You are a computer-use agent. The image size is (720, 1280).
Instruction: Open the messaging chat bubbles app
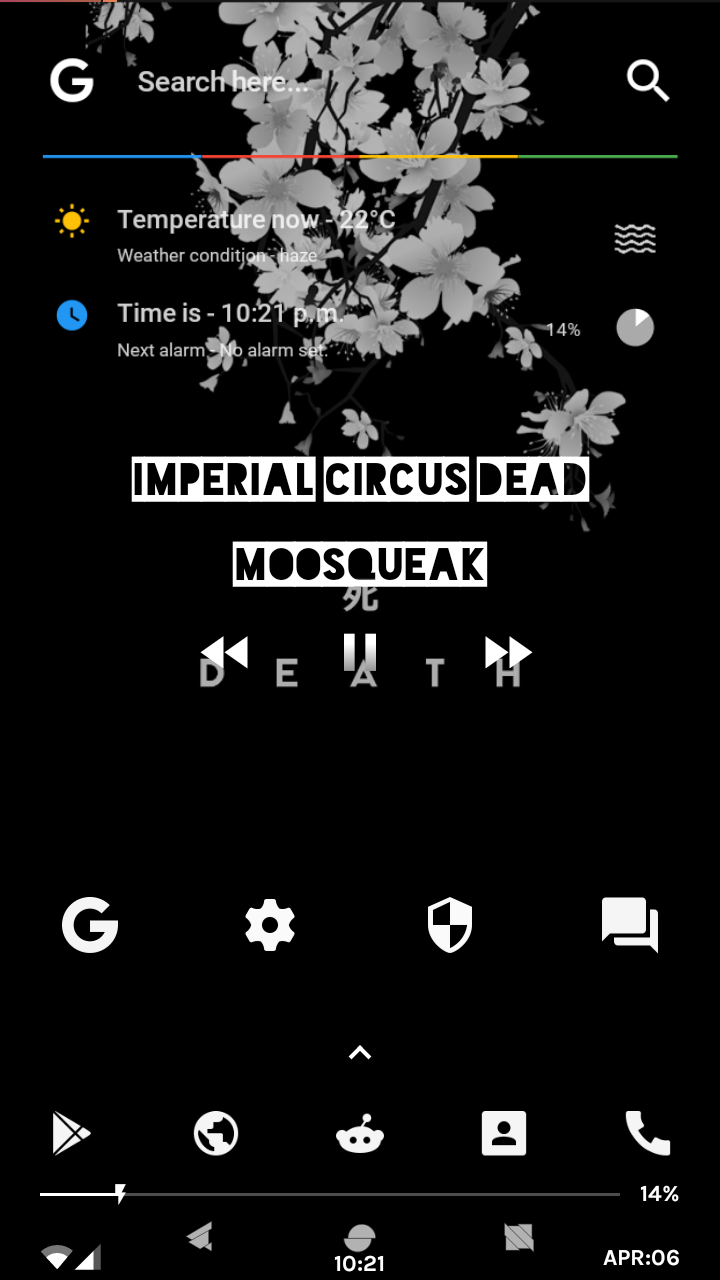(630, 924)
